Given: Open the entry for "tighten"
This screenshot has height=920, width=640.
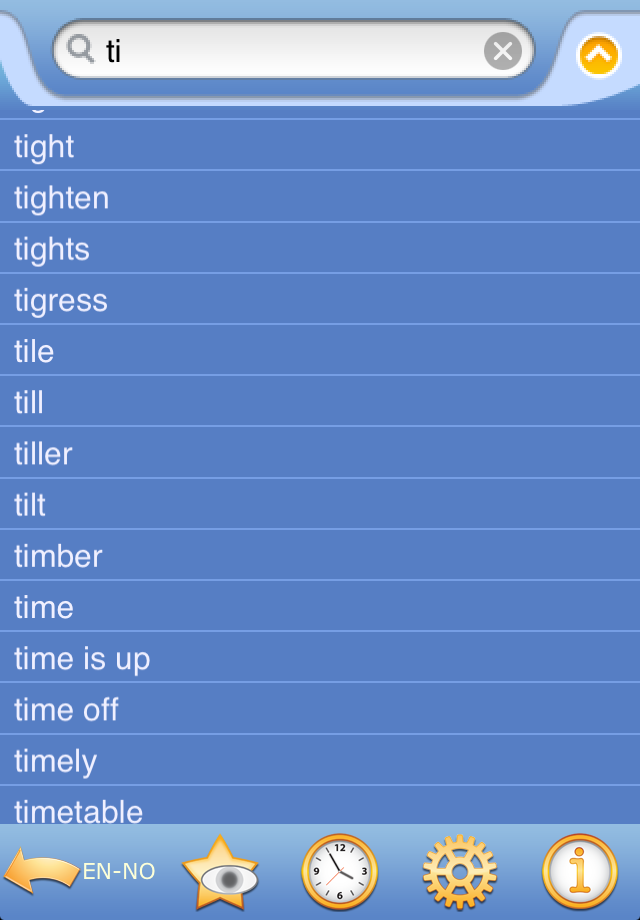Looking at the screenshot, I should tap(320, 198).
